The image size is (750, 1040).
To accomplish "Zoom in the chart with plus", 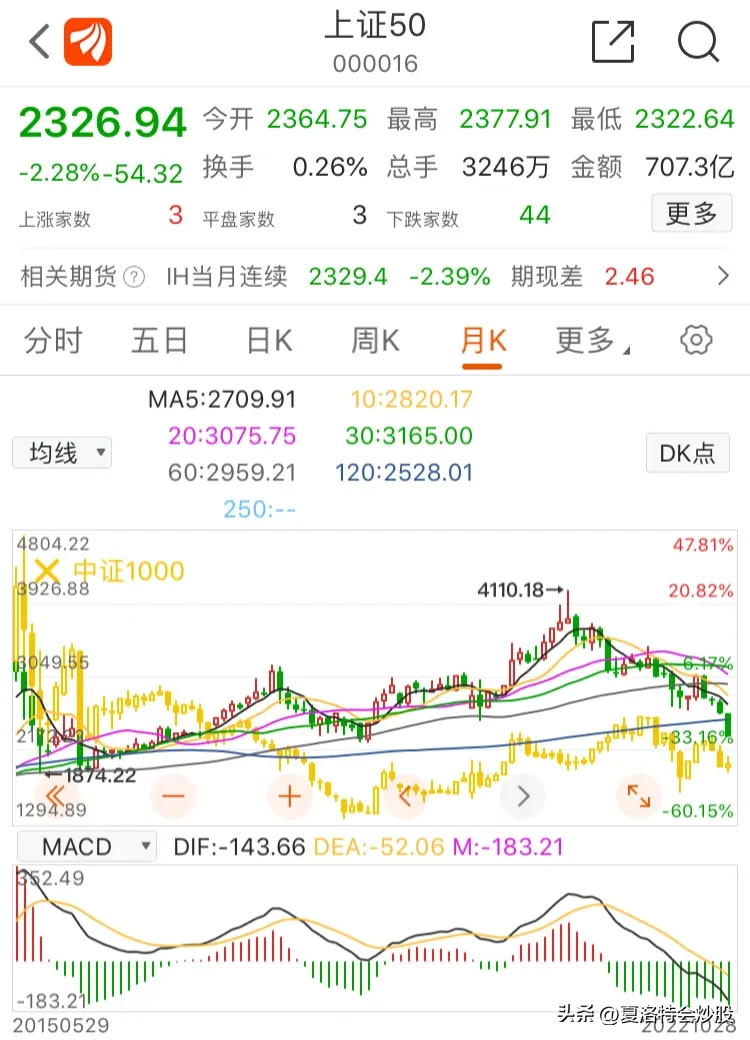I will pos(290,796).
